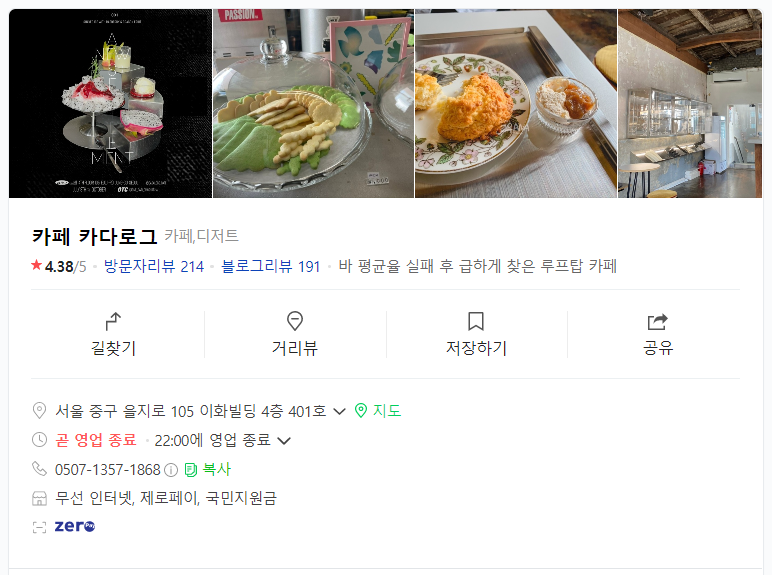Open 지도 map link
Image resolution: width=772 pixels, height=575 pixels.
point(378,411)
